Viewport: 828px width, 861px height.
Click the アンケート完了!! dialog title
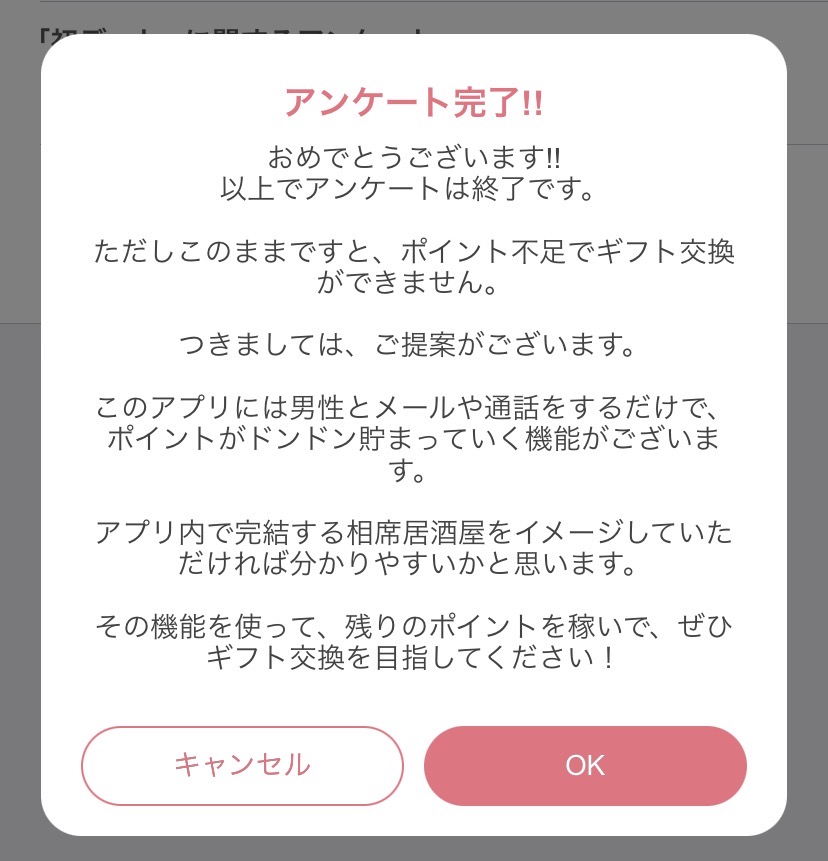[x=414, y=99]
